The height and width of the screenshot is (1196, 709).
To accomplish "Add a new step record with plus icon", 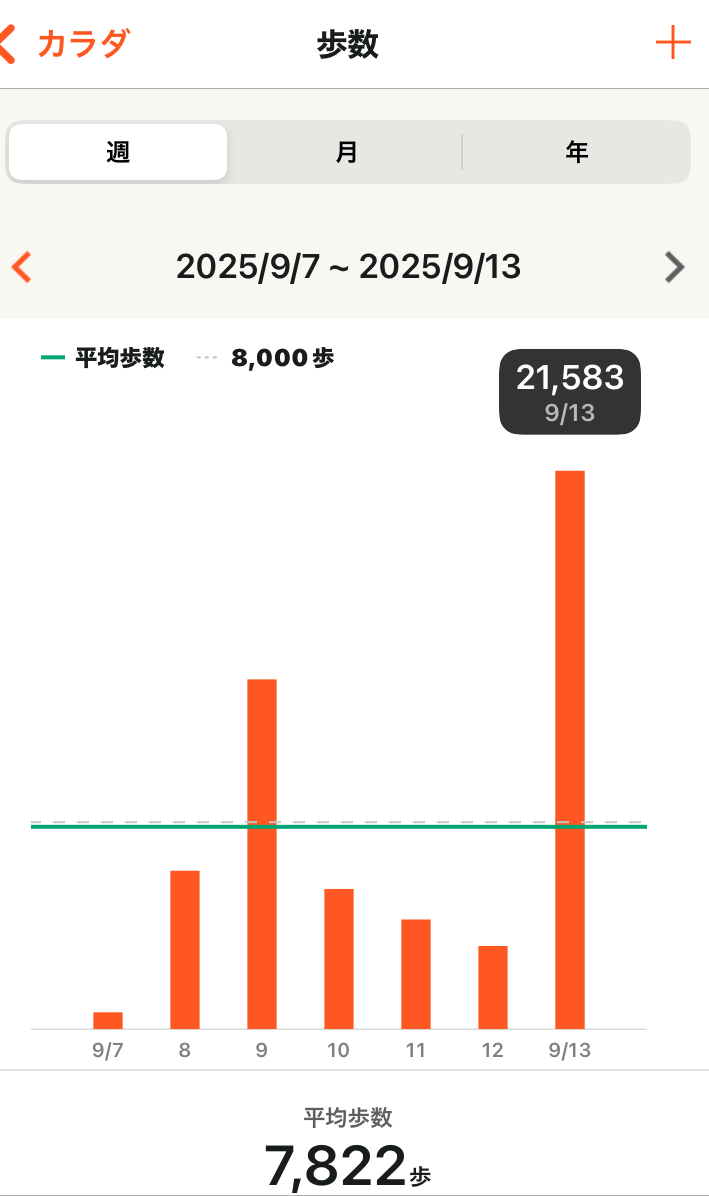I will tap(673, 43).
